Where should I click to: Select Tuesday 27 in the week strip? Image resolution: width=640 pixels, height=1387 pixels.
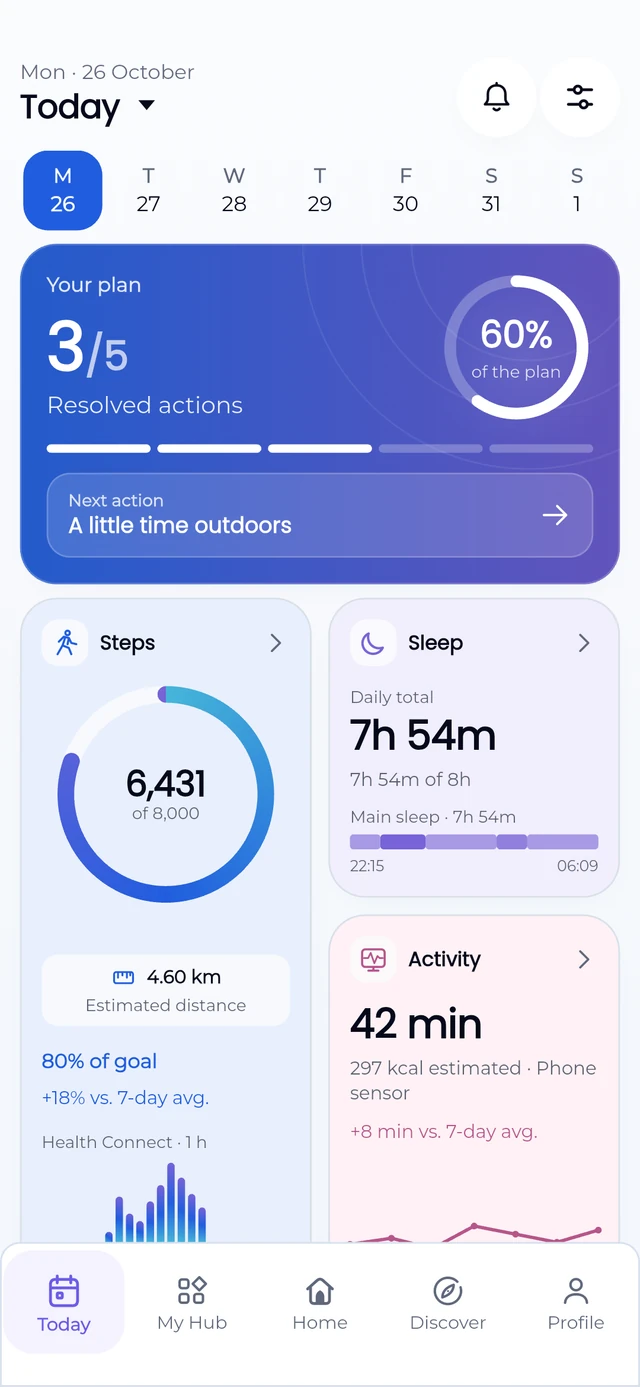tap(148, 190)
